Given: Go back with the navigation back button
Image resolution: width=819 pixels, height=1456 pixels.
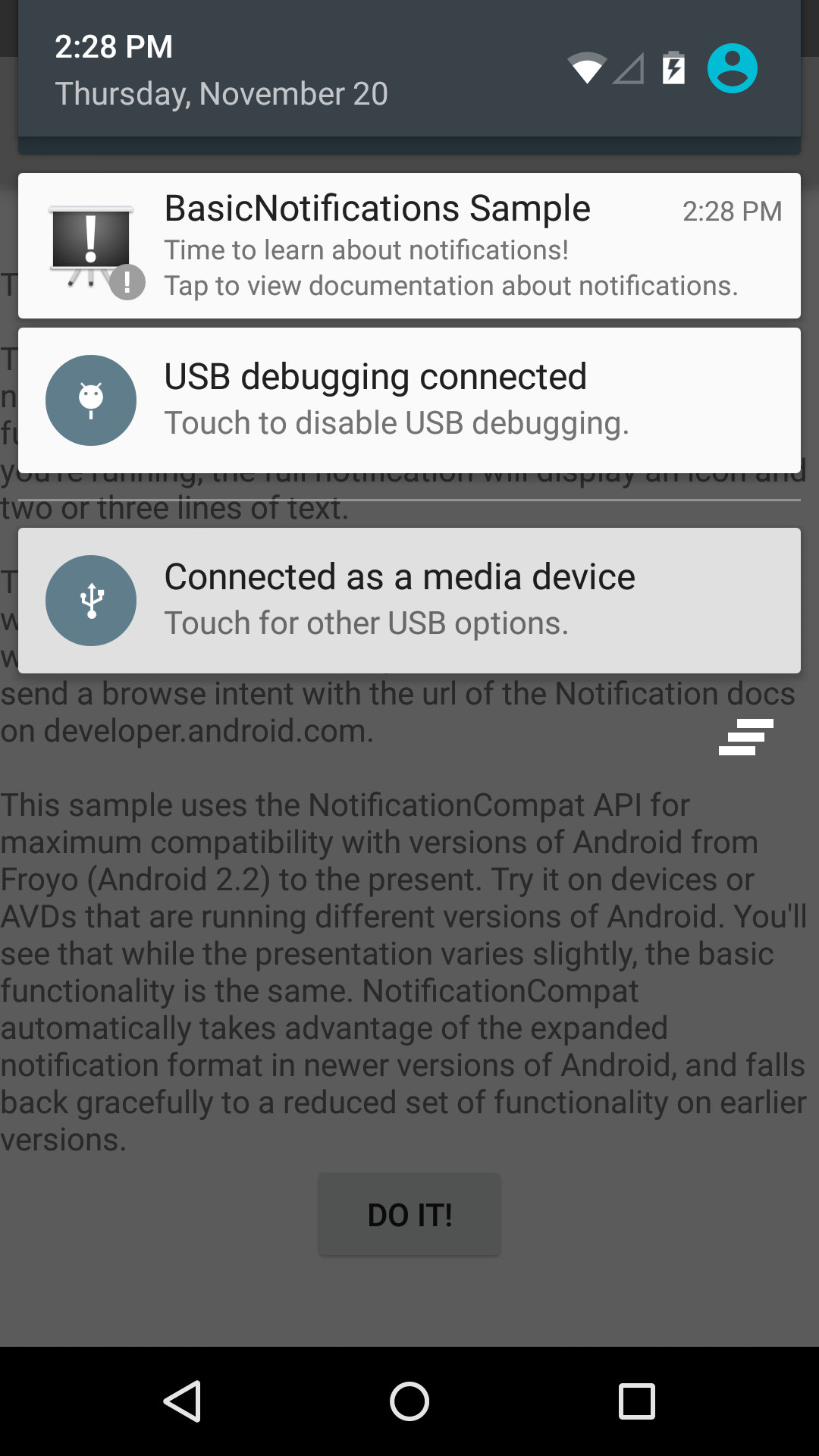Looking at the screenshot, I should pyautogui.click(x=182, y=1401).
